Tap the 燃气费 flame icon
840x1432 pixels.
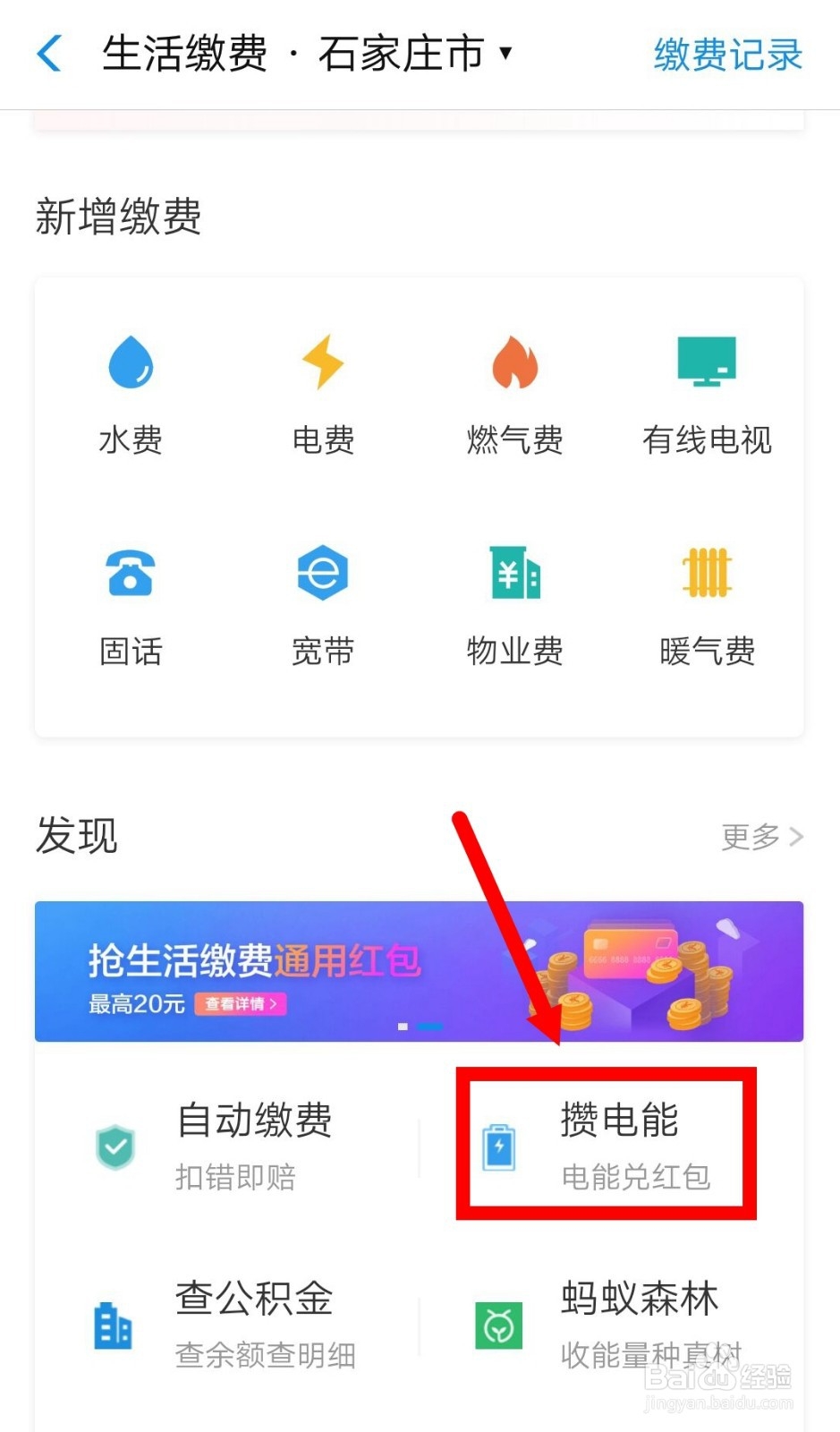coord(513,362)
